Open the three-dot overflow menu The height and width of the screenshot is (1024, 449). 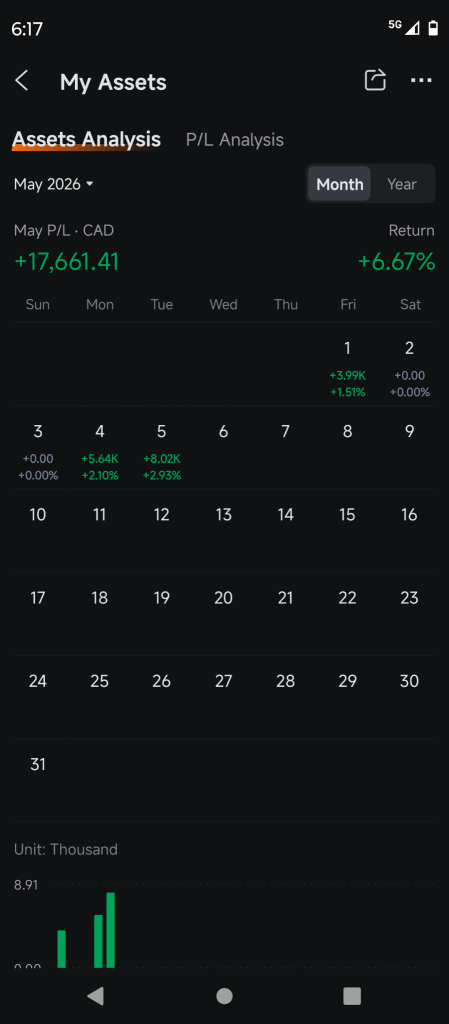click(x=421, y=80)
